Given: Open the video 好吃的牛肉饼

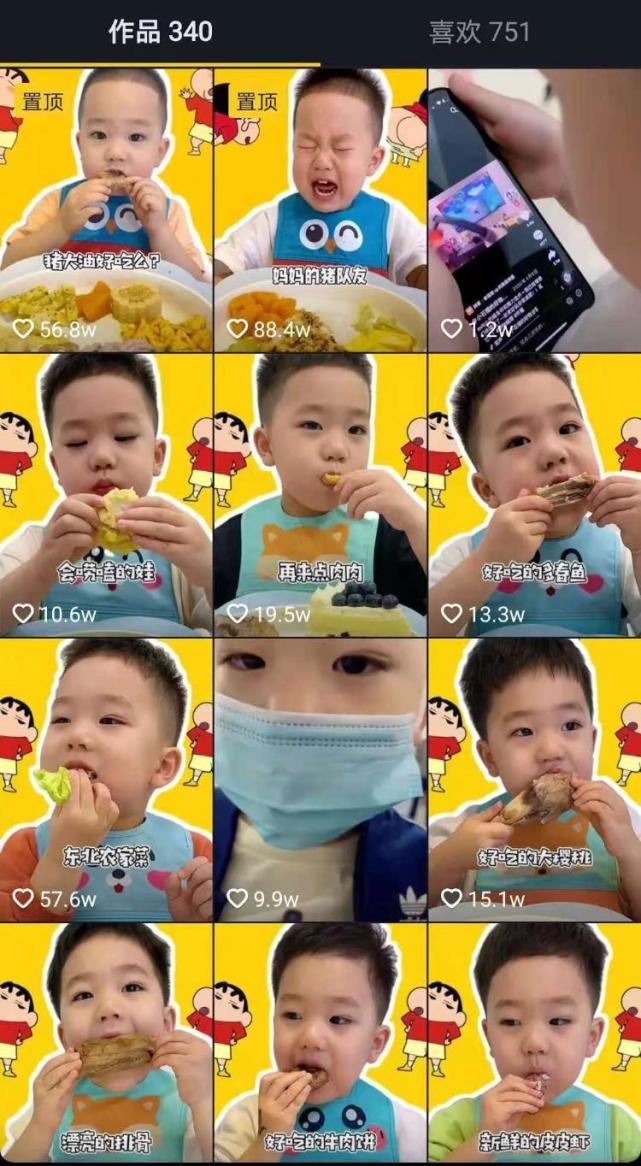Looking at the screenshot, I should pyautogui.click(x=320, y=1045).
